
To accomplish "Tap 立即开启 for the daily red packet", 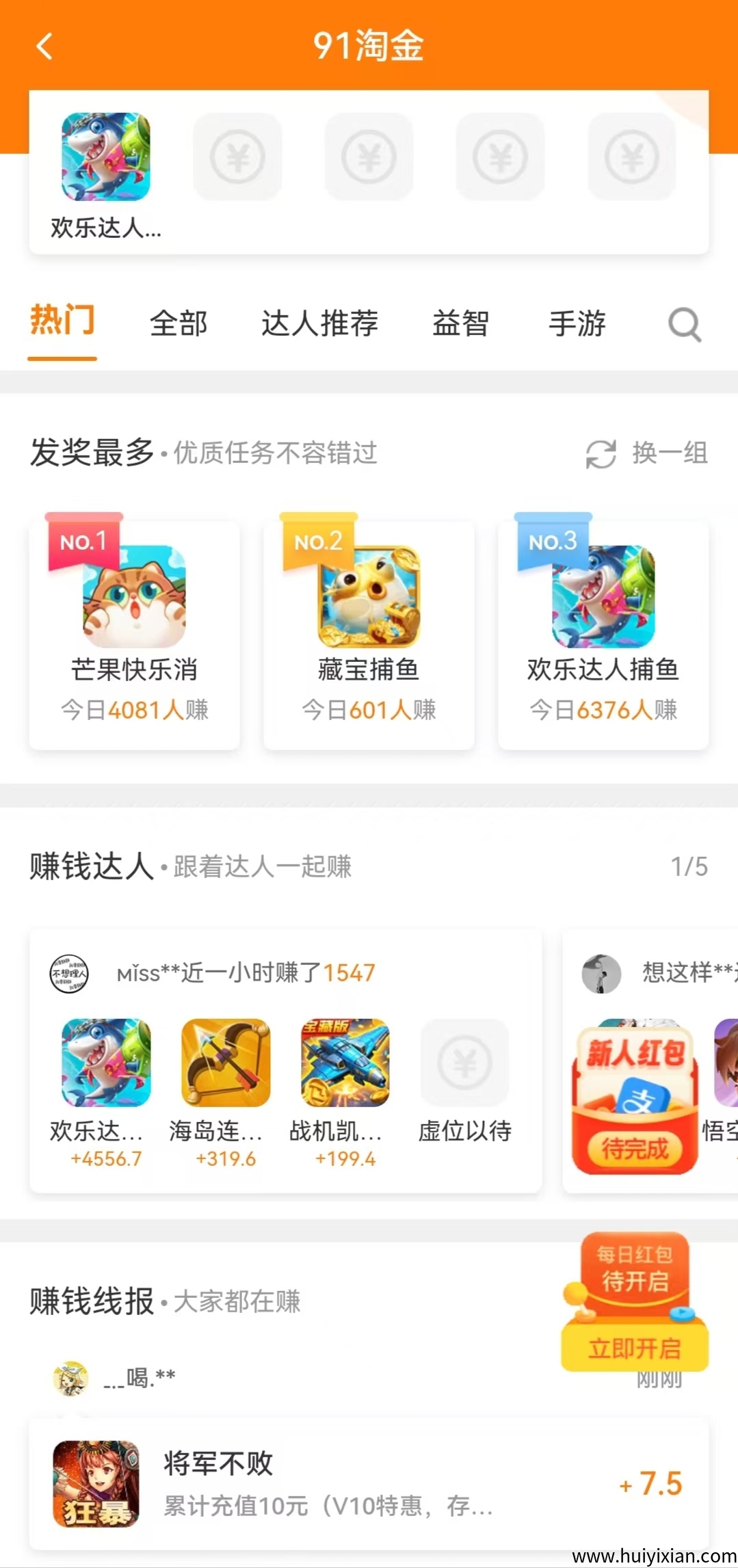I will (x=635, y=1348).
